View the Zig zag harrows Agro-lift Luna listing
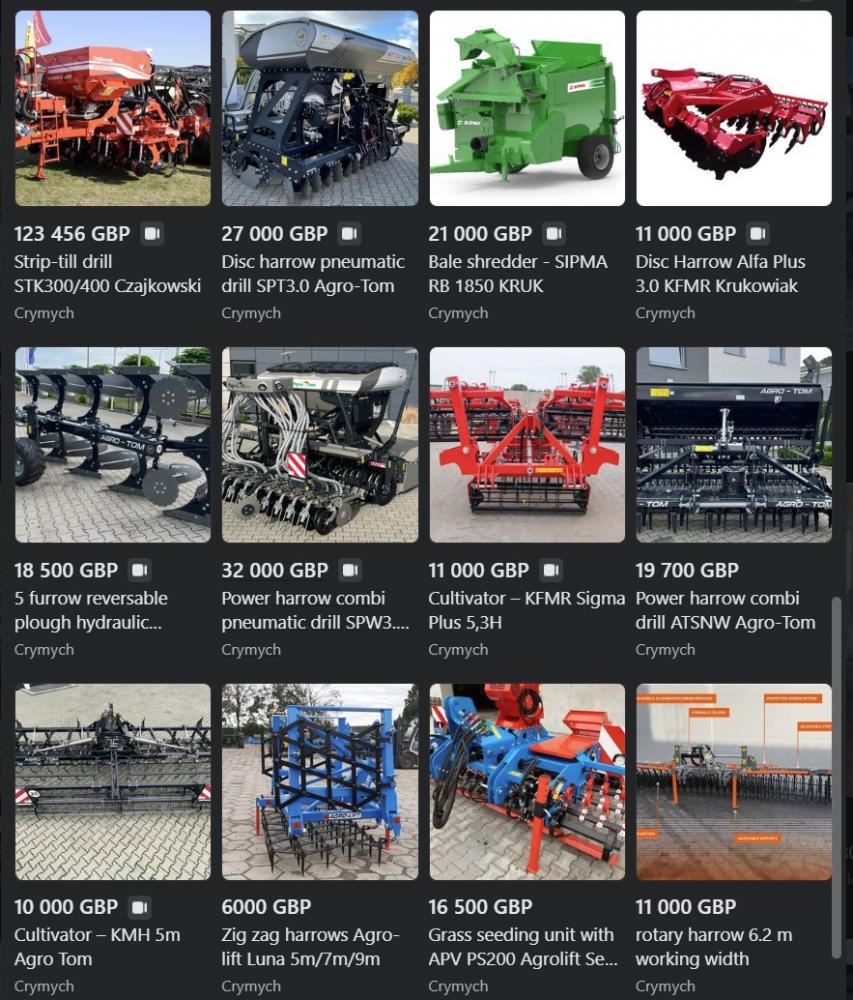The height and width of the screenshot is (1000, 853). pyautogui.click(x=319, y=782)
